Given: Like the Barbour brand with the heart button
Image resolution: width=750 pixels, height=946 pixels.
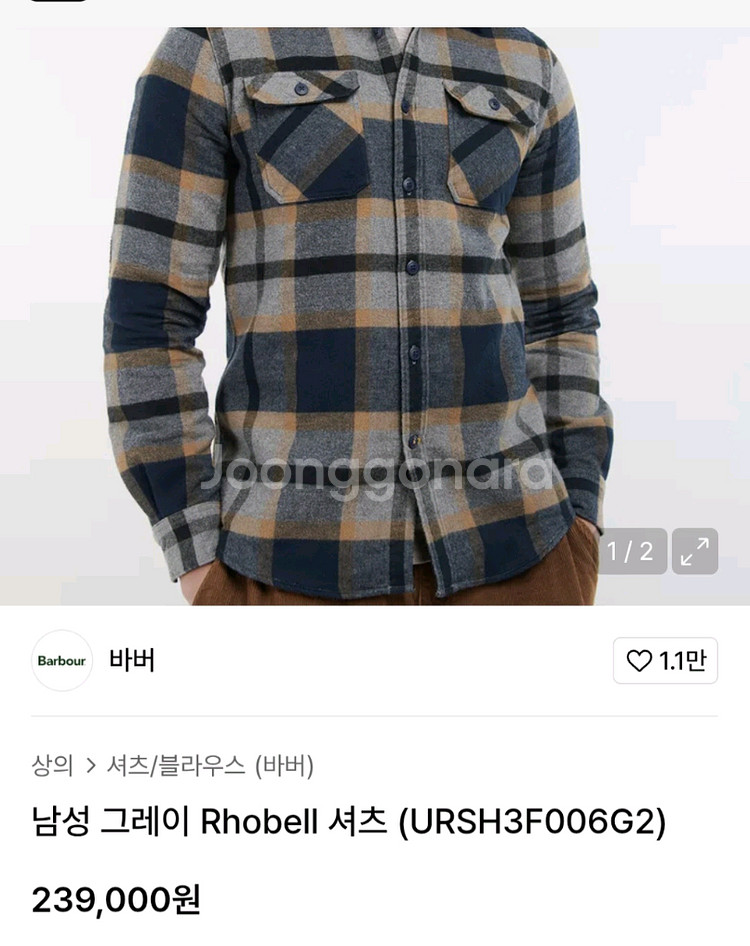Looking at the screenshot, I should [665, 660].
